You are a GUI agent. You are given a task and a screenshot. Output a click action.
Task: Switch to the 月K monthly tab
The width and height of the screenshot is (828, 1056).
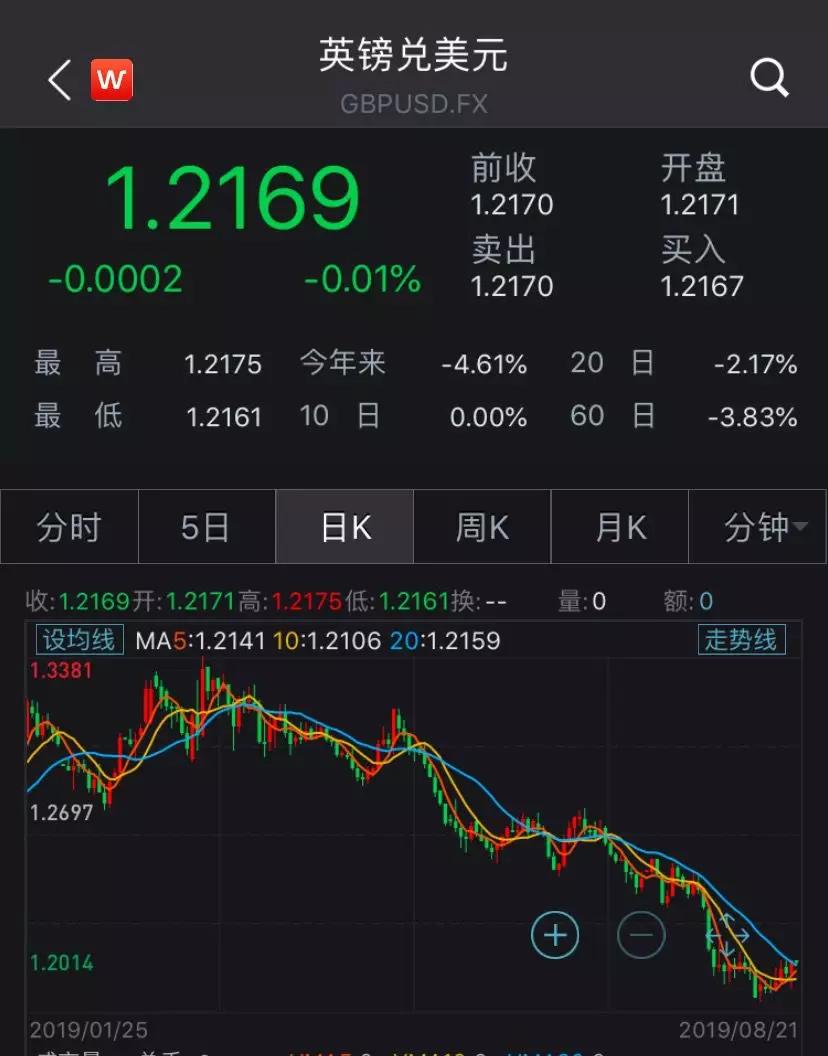tap(619, 527)
